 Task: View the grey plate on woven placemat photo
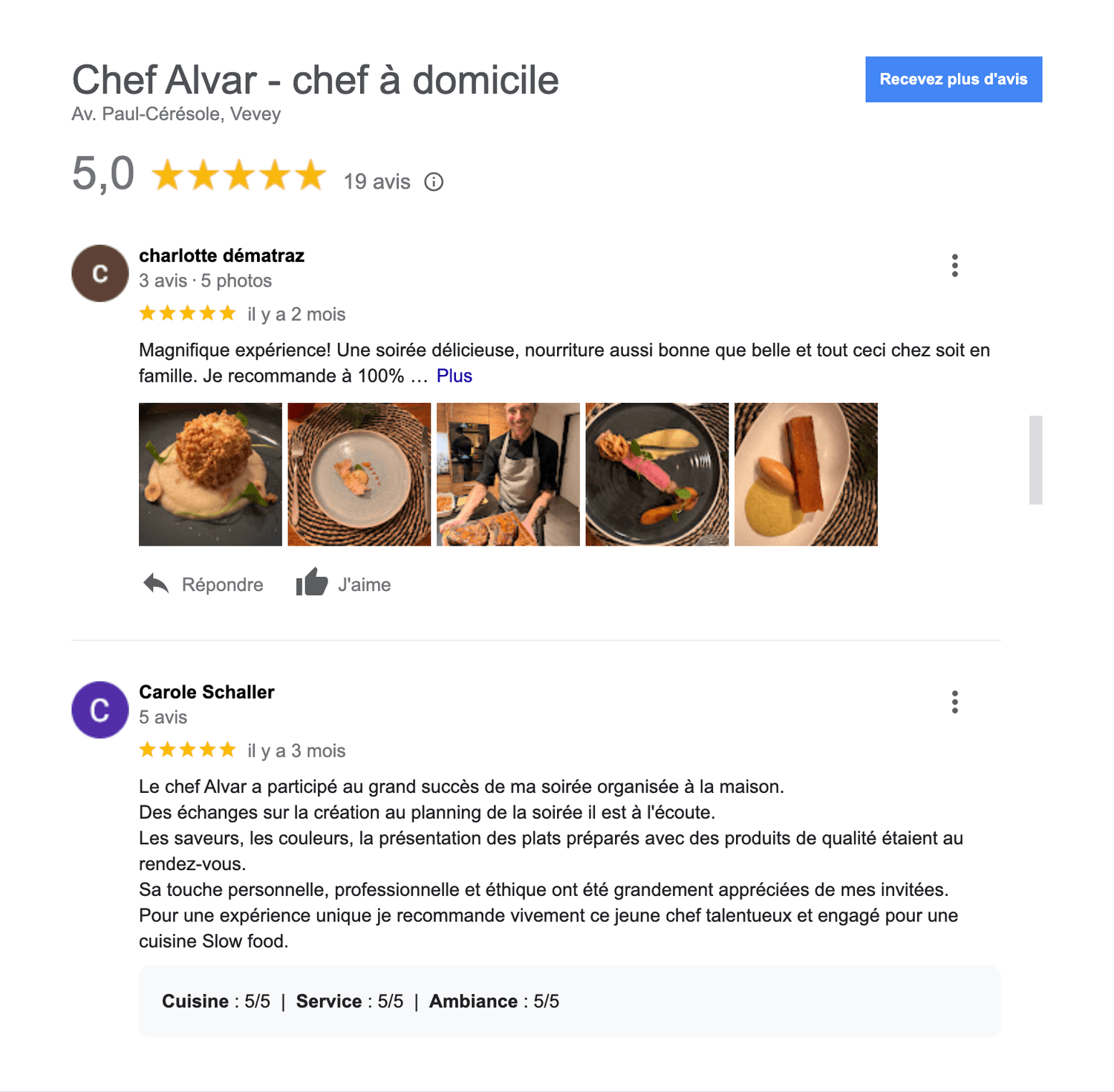pos(359,474)
